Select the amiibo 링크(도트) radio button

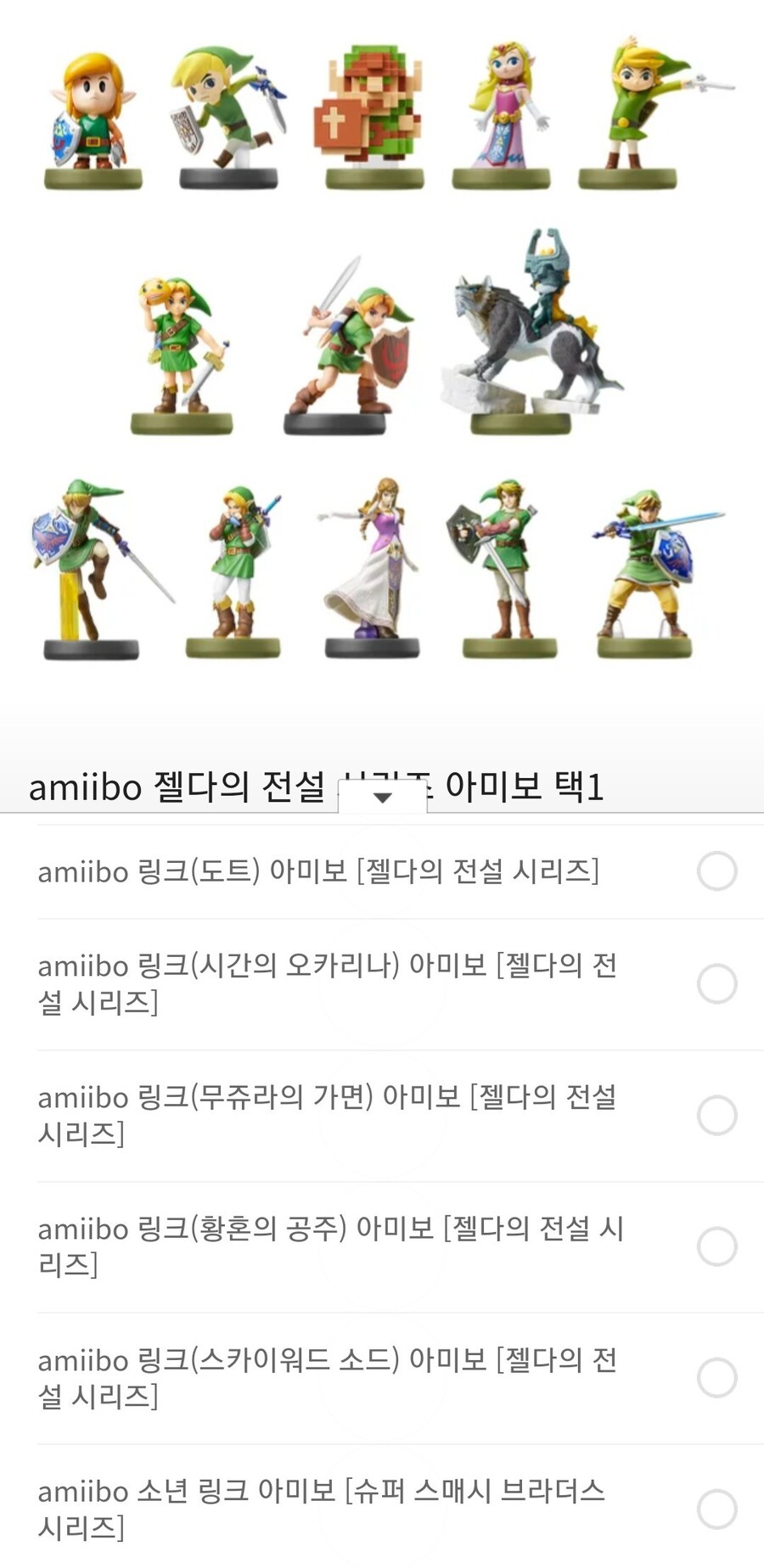tap(717, 871)
